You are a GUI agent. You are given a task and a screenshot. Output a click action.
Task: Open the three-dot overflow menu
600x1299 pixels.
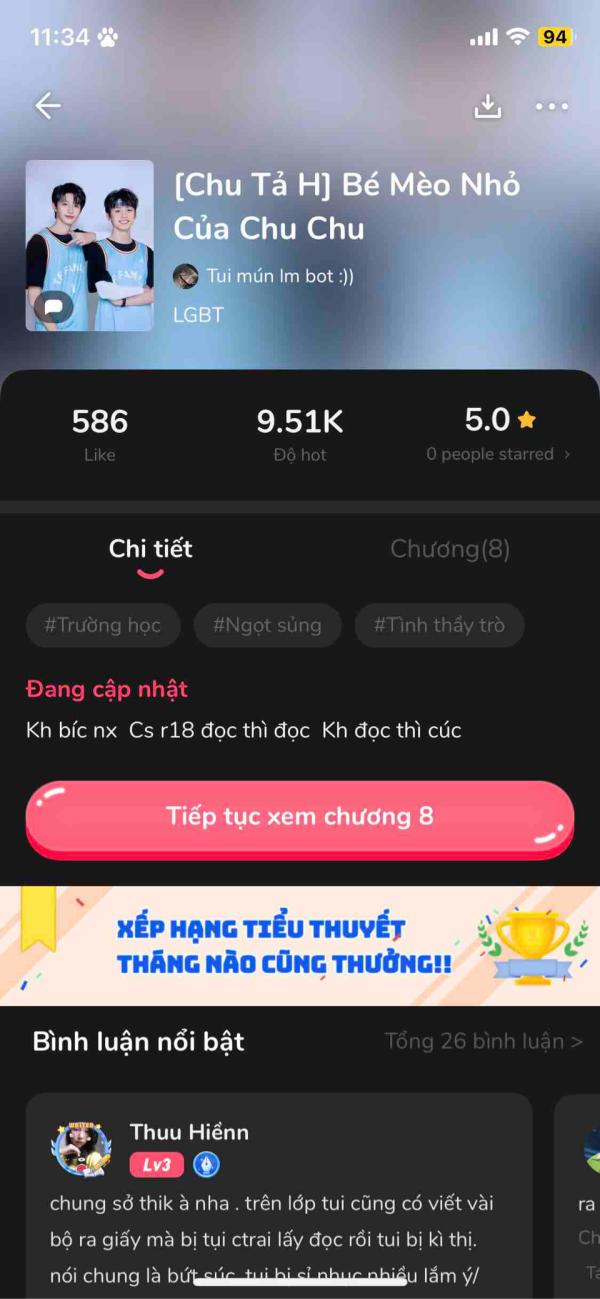pos(551,106)
